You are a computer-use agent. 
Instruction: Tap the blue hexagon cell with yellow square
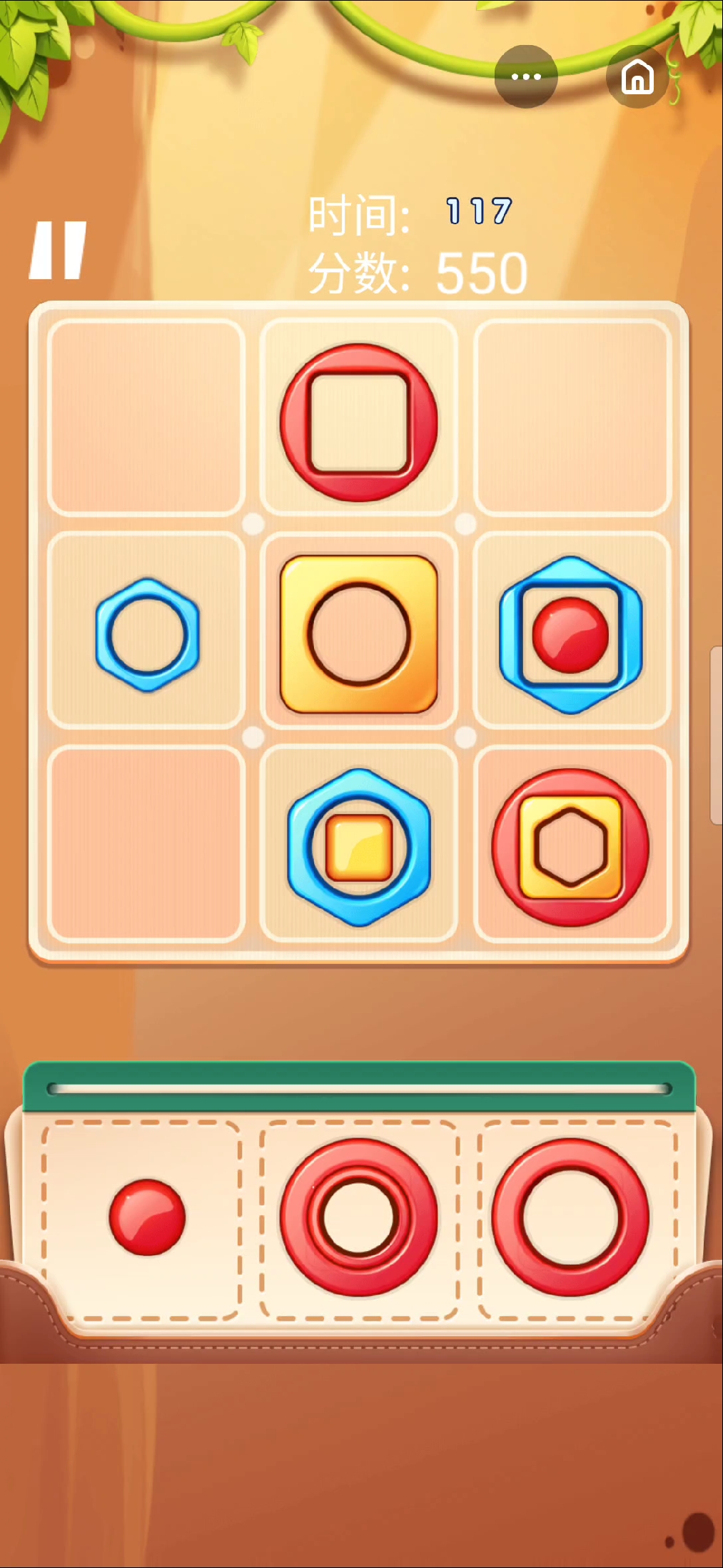(359, 847)
